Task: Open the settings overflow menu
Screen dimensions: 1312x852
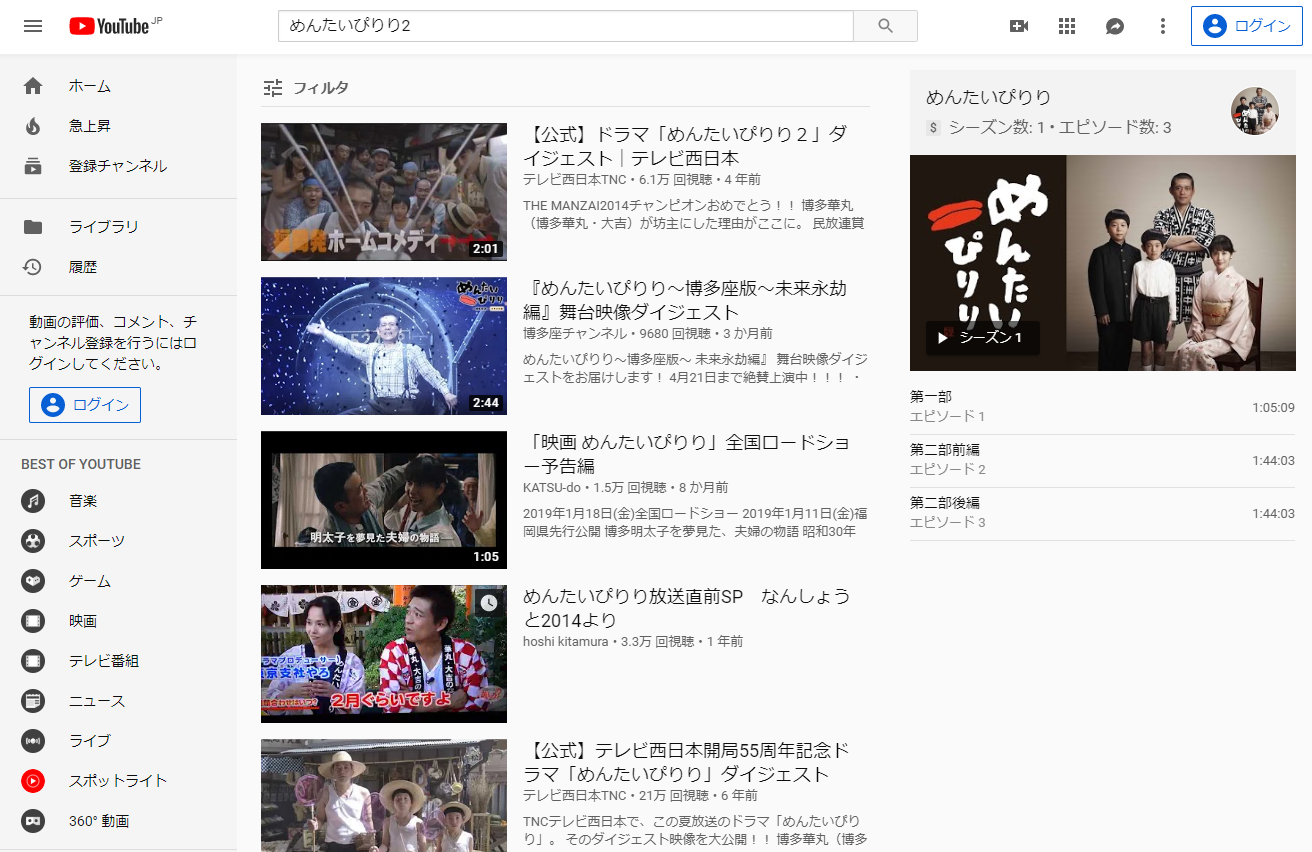Action: [1162, 26]
